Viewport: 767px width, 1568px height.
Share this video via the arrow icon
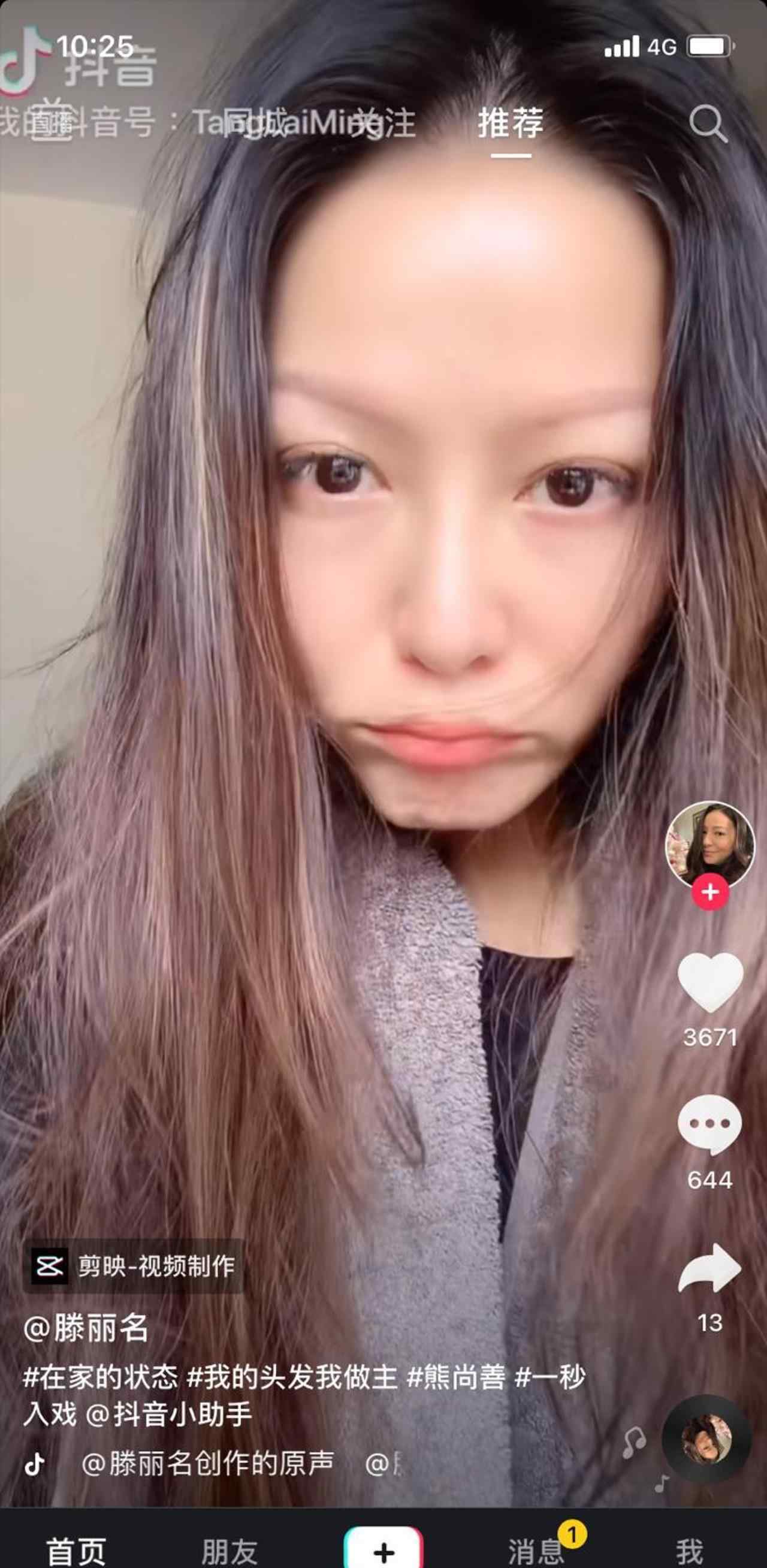[x=710, y=1267]
